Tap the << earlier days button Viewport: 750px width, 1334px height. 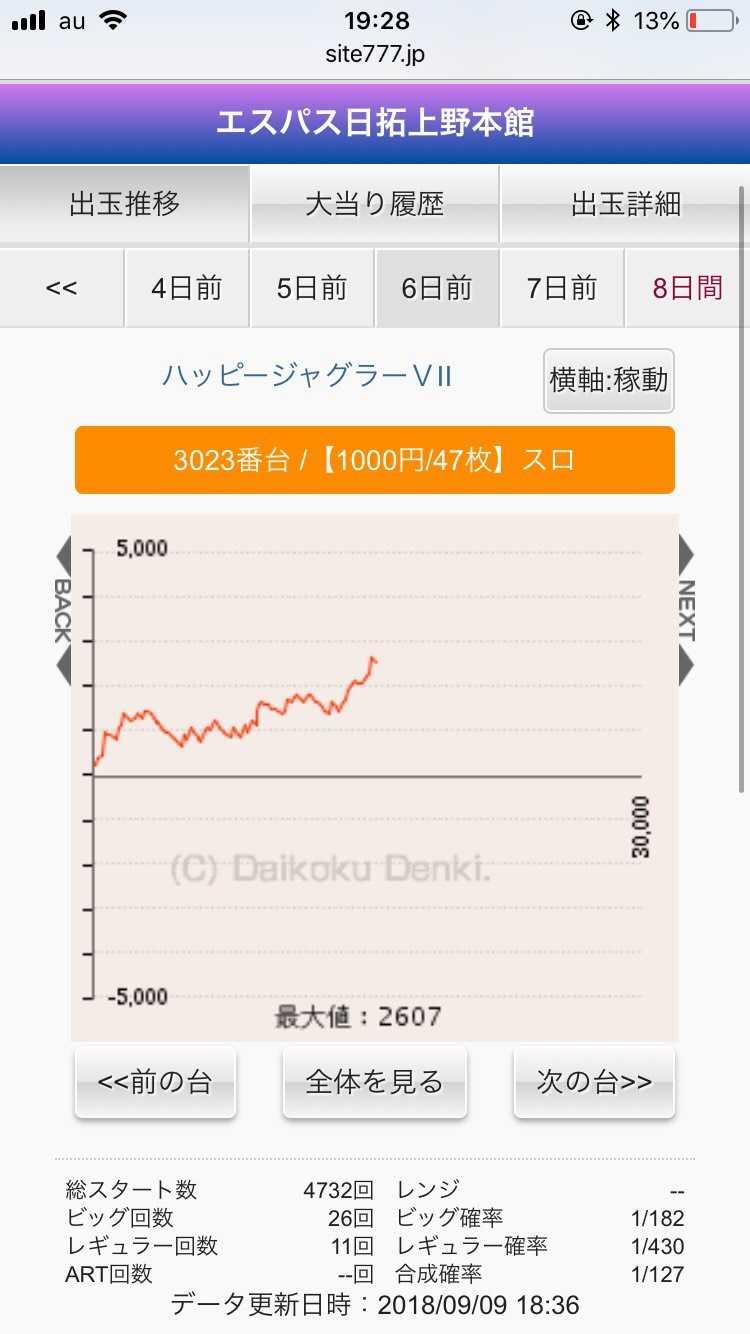click(x=62, y=288)
